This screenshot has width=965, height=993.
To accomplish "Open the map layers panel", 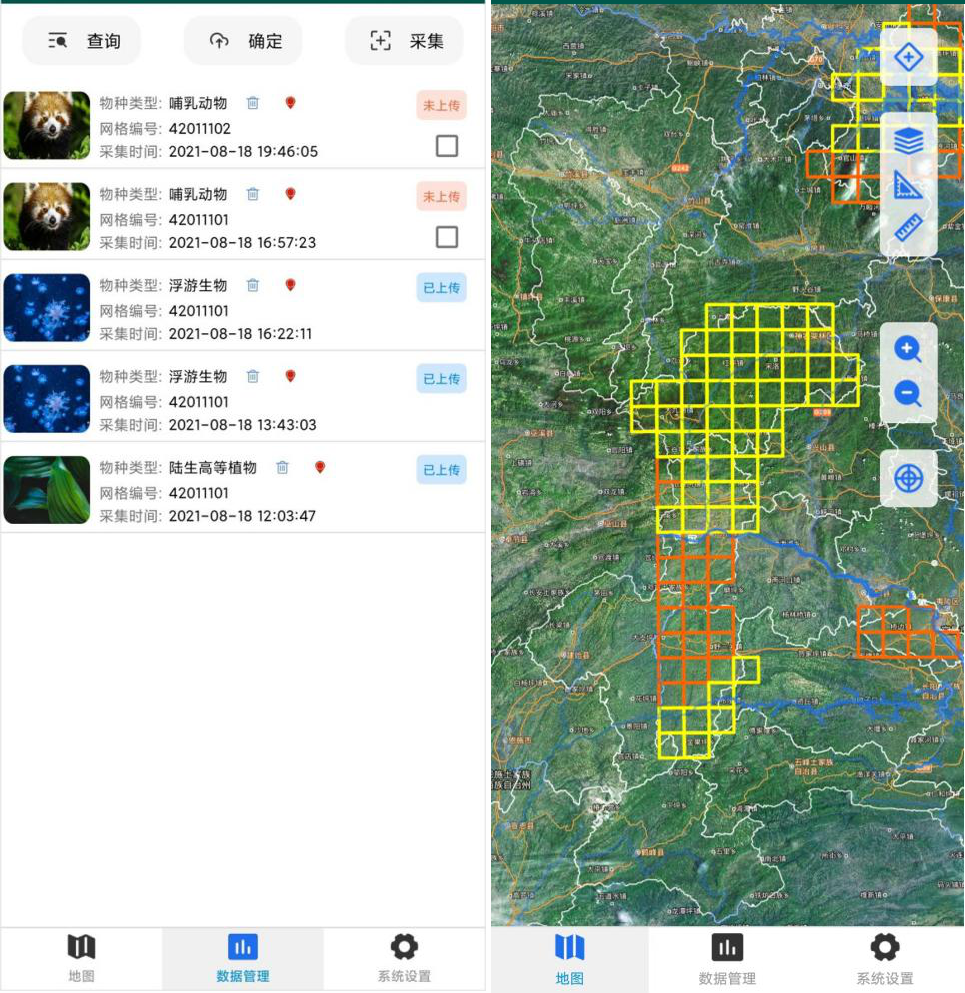I will (x=908, y=142).
